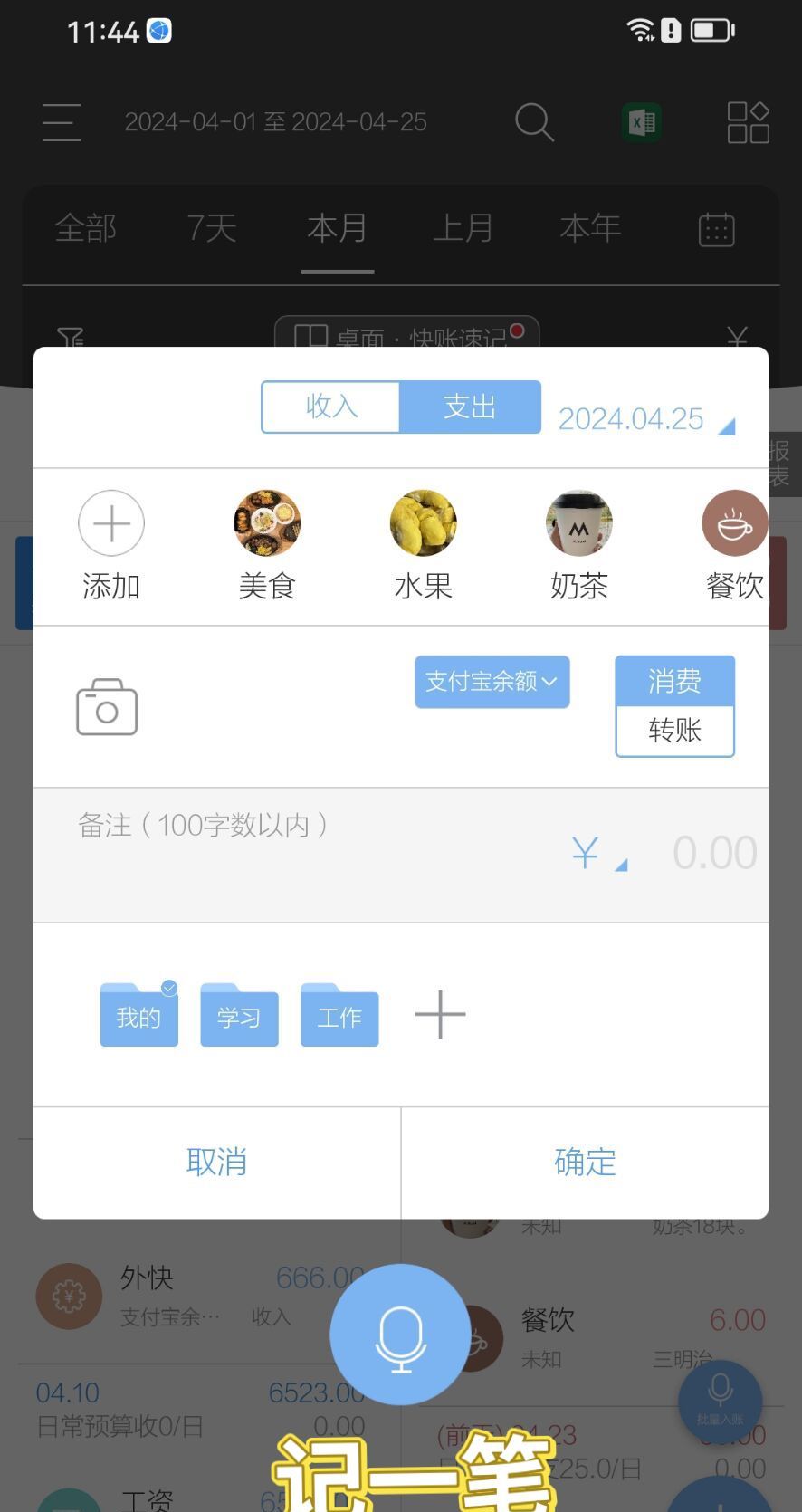This screenshot has width=802, height=1512.
Task: Select the 奶茶 milk tea category icon
Action: click(x=578, y=522)
